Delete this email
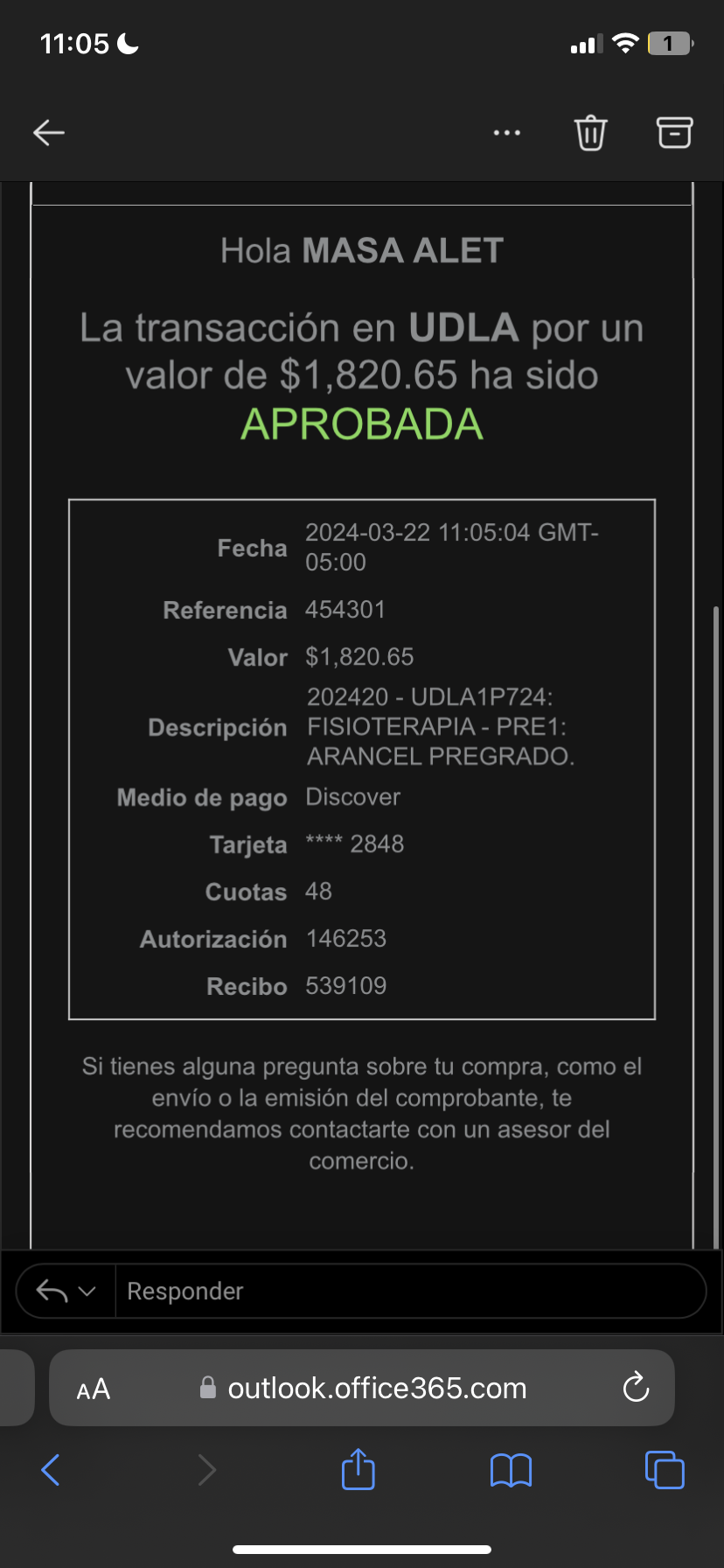This screenshot has height=1568, width=724. tap(590, 133)
